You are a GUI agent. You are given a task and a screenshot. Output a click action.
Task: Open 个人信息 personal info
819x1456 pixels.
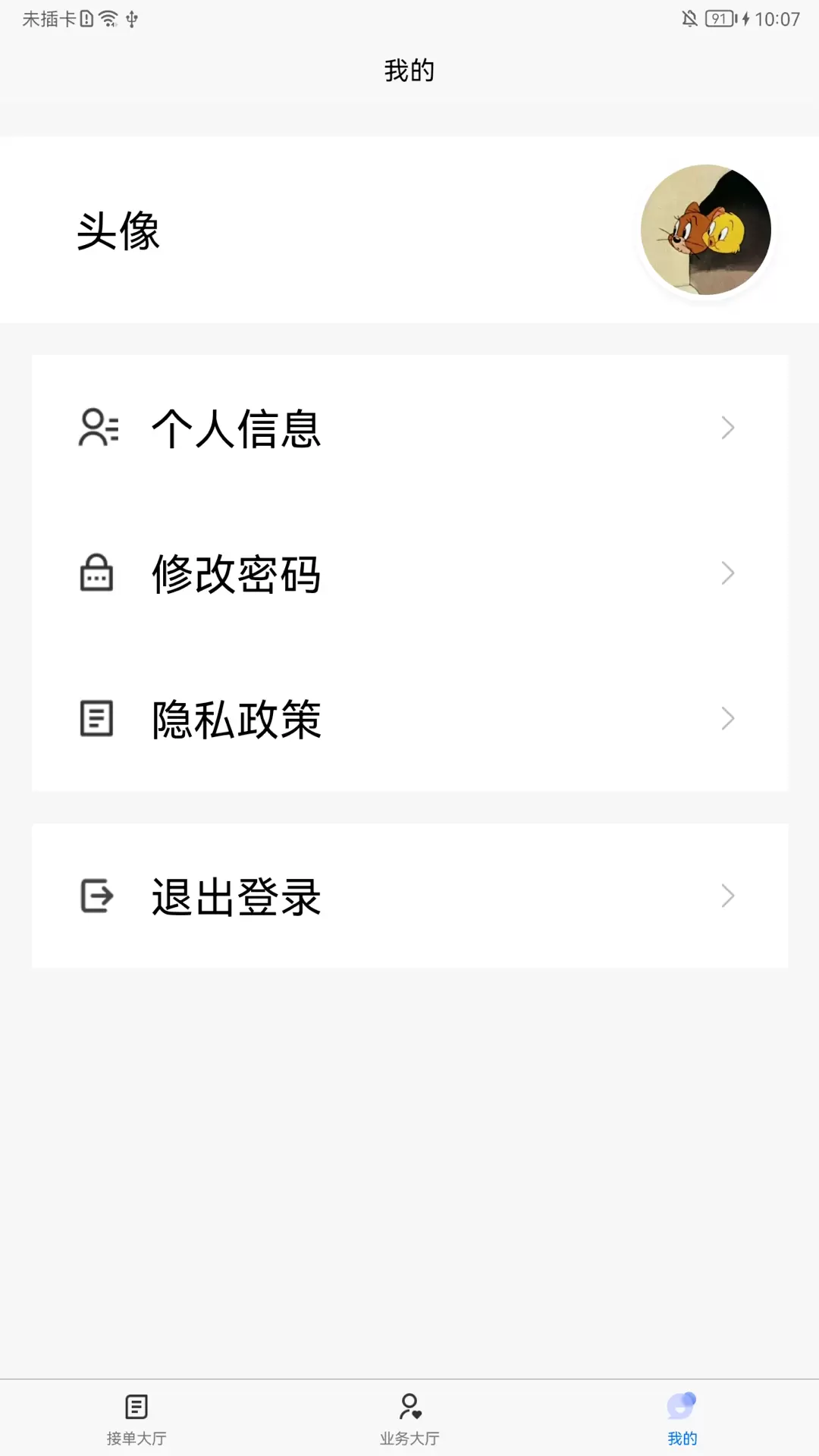(x=409, y=428)
